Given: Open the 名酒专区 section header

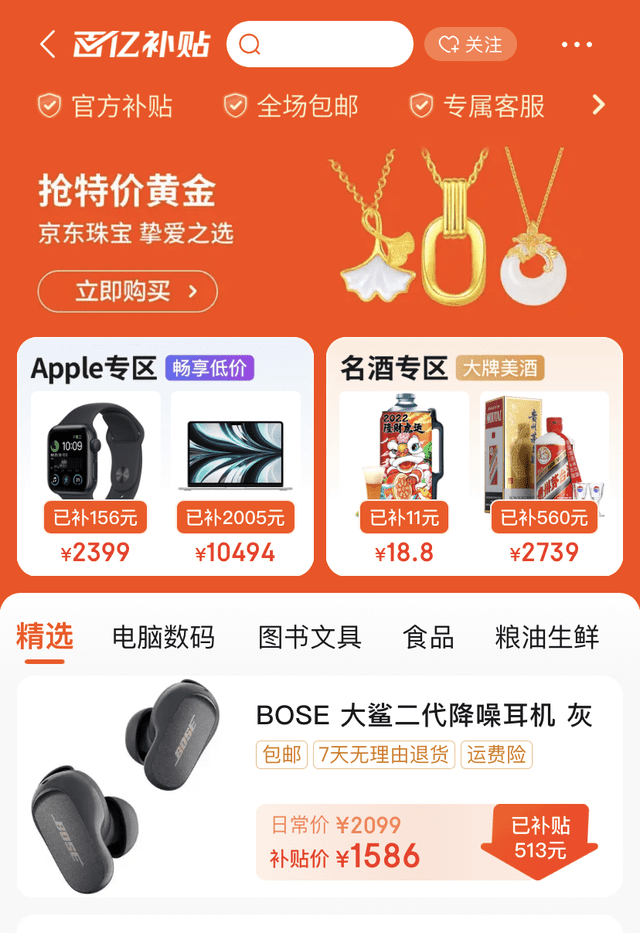Looking at the screenshot, I should pyautogui.click(x=394, y=368).
